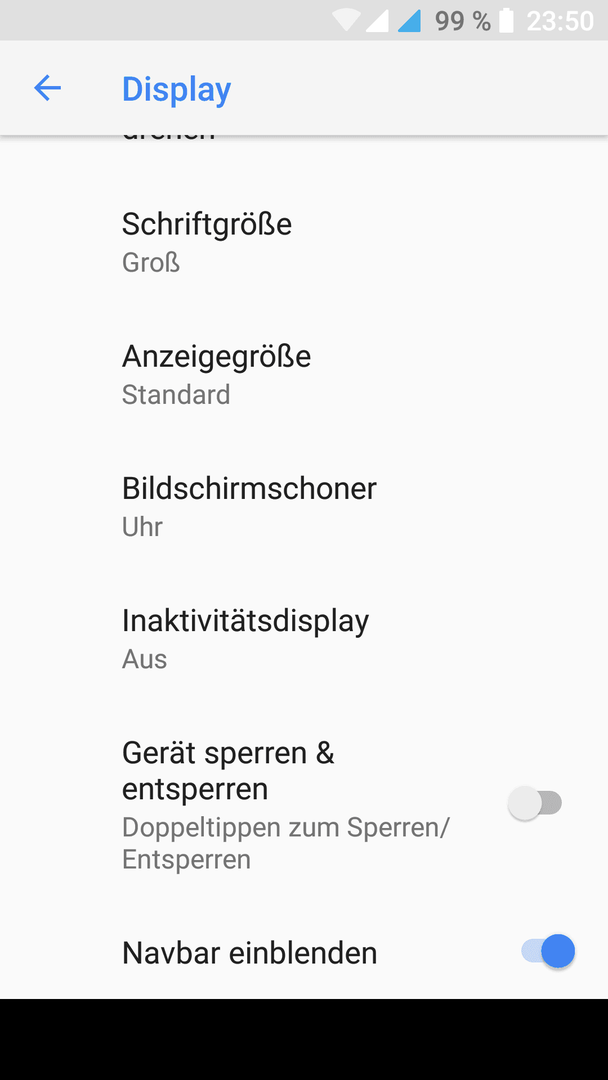Open the Inaktivitätsdisplay setting
Viewport: 608px width, 1080px height.
304,639
